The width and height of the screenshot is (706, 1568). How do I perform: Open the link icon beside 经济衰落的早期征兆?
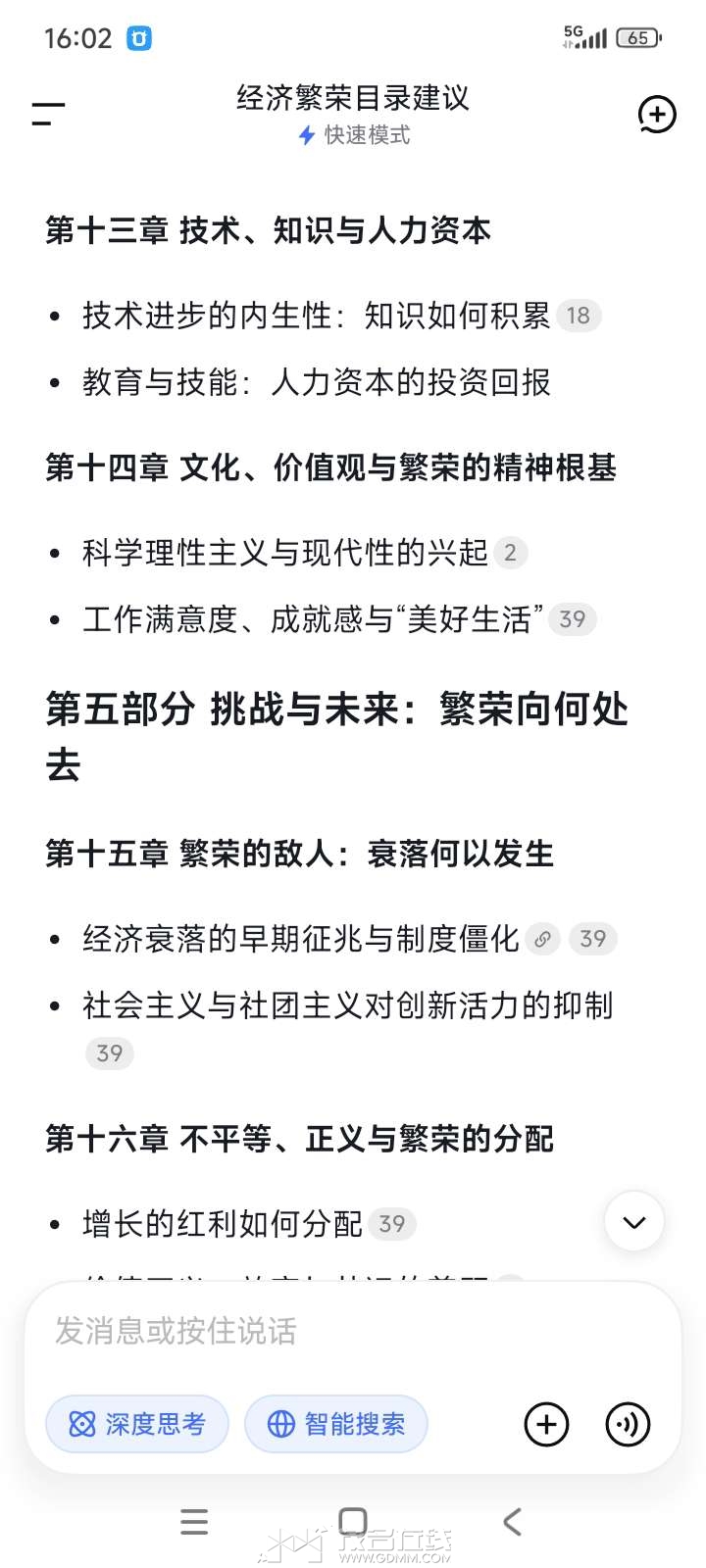[542, 939]
